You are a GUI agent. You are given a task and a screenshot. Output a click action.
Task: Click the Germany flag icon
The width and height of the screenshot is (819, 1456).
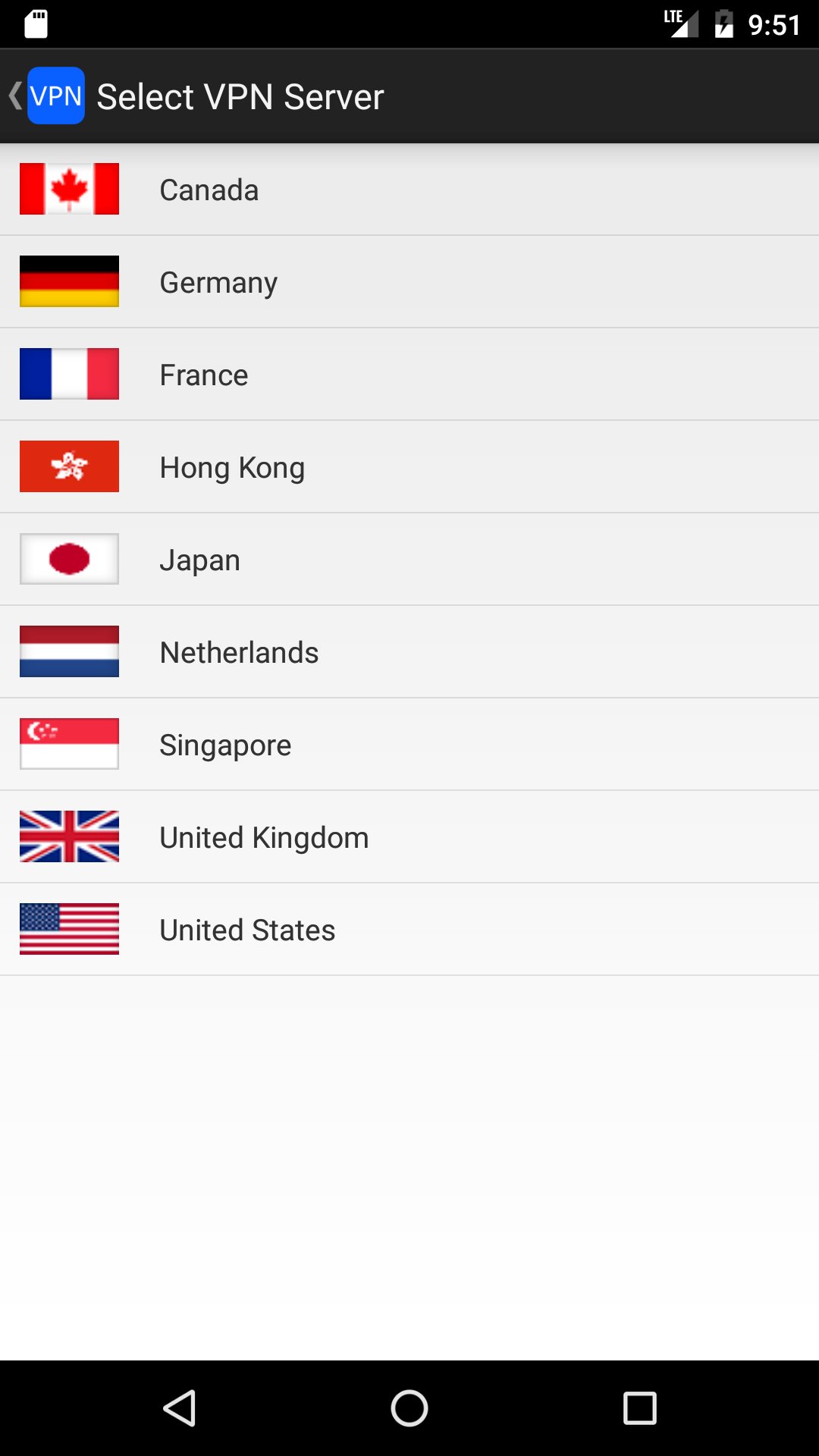click(68, 281)
